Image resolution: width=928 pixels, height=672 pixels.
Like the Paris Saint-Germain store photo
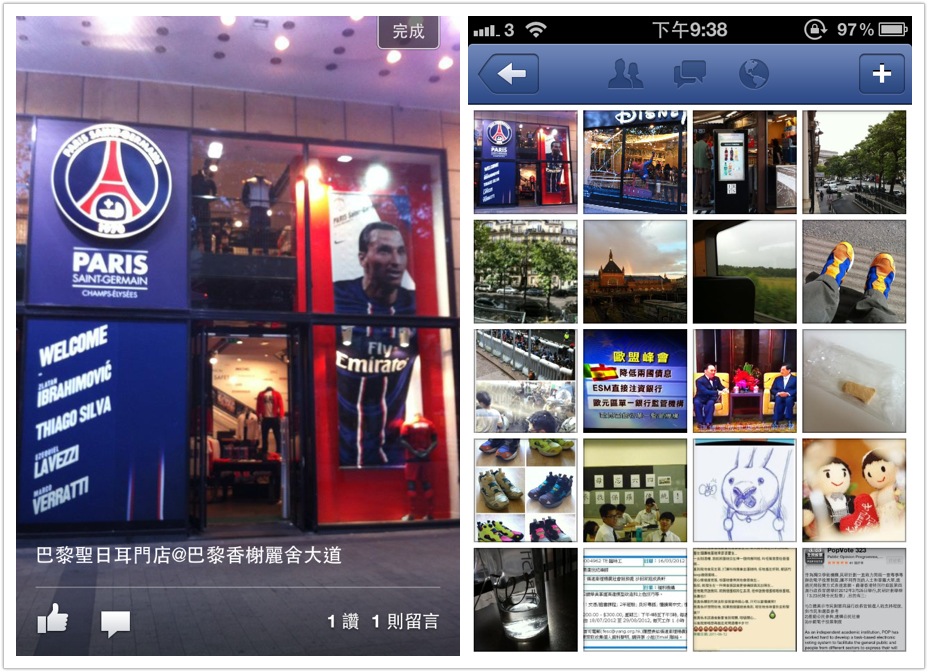[x=52, y=620]
